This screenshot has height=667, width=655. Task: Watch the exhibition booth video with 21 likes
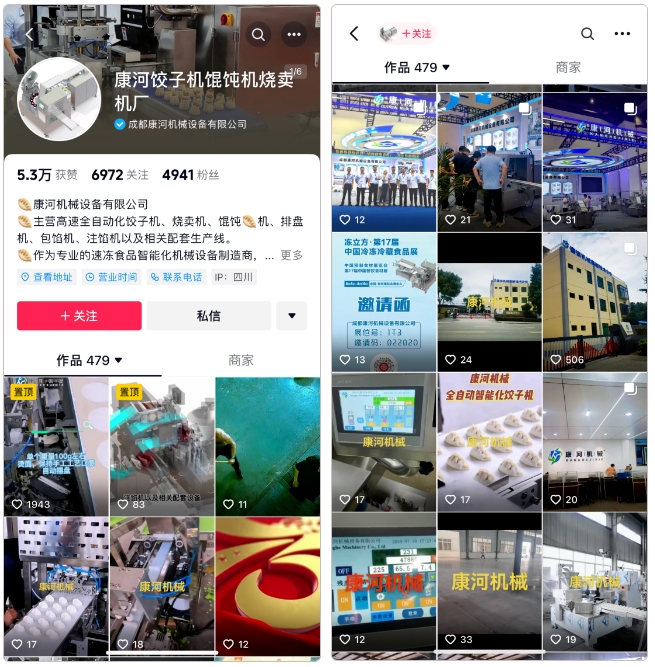(489, 162)
